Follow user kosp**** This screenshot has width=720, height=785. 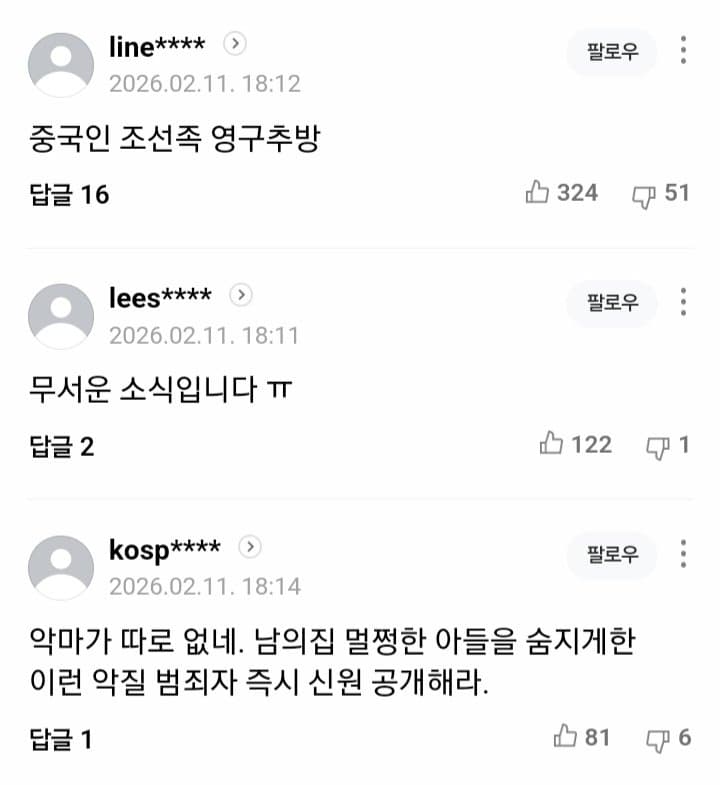click(x=612, y=554)
